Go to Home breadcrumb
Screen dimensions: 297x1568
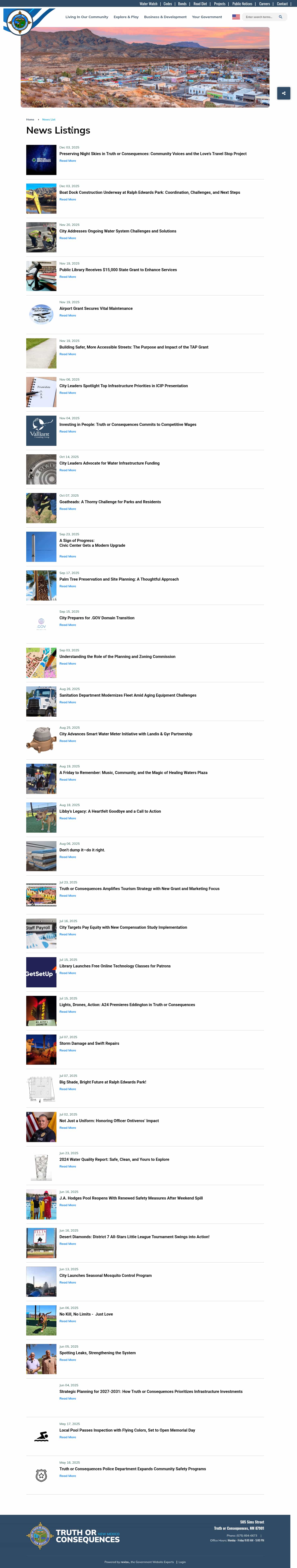30,119
